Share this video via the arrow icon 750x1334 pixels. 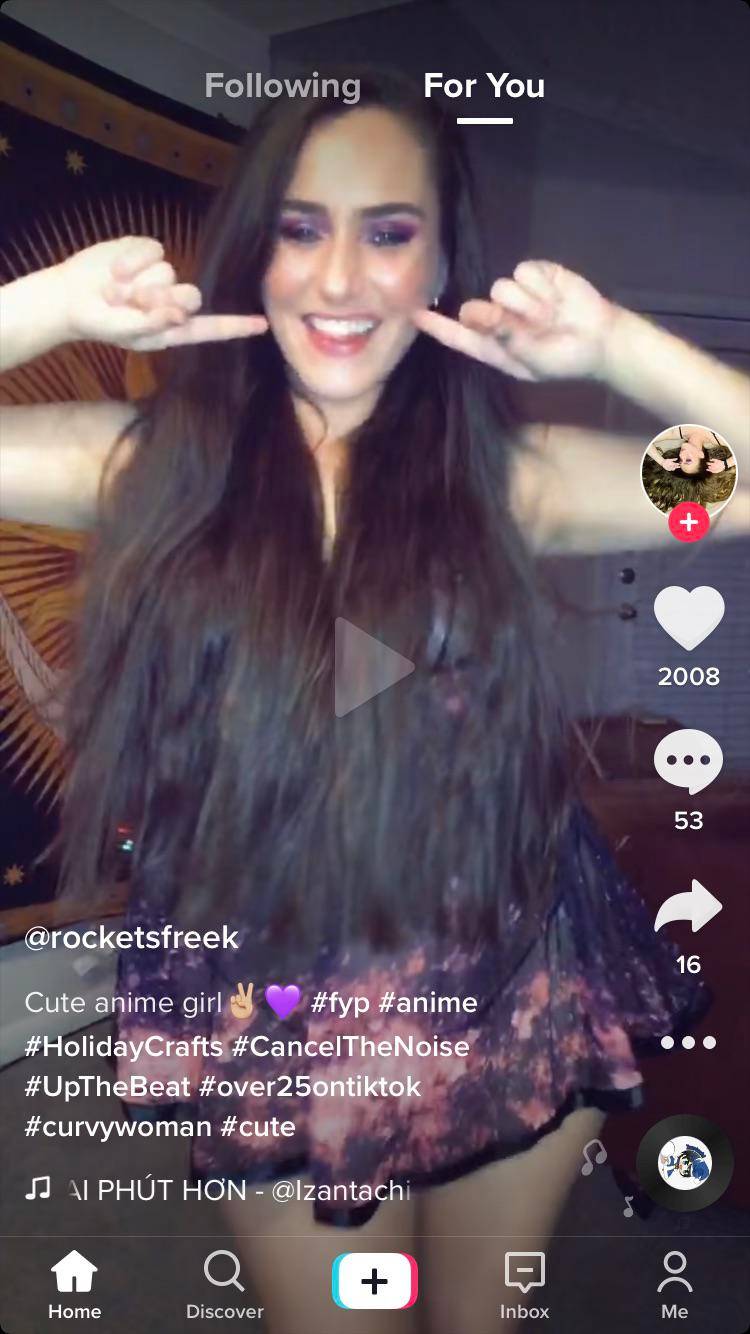(x=688, y=907)
